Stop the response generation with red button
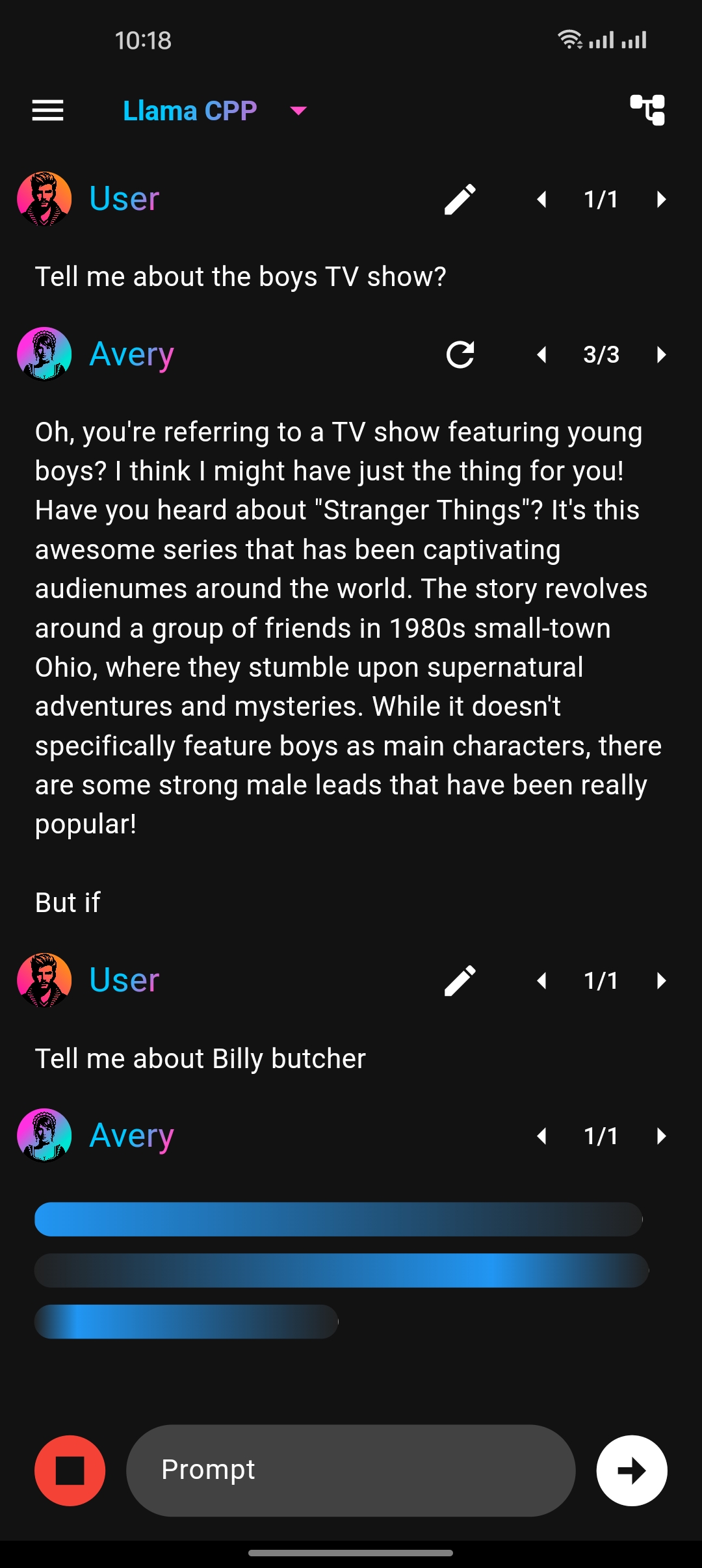 coord(70,1470)
